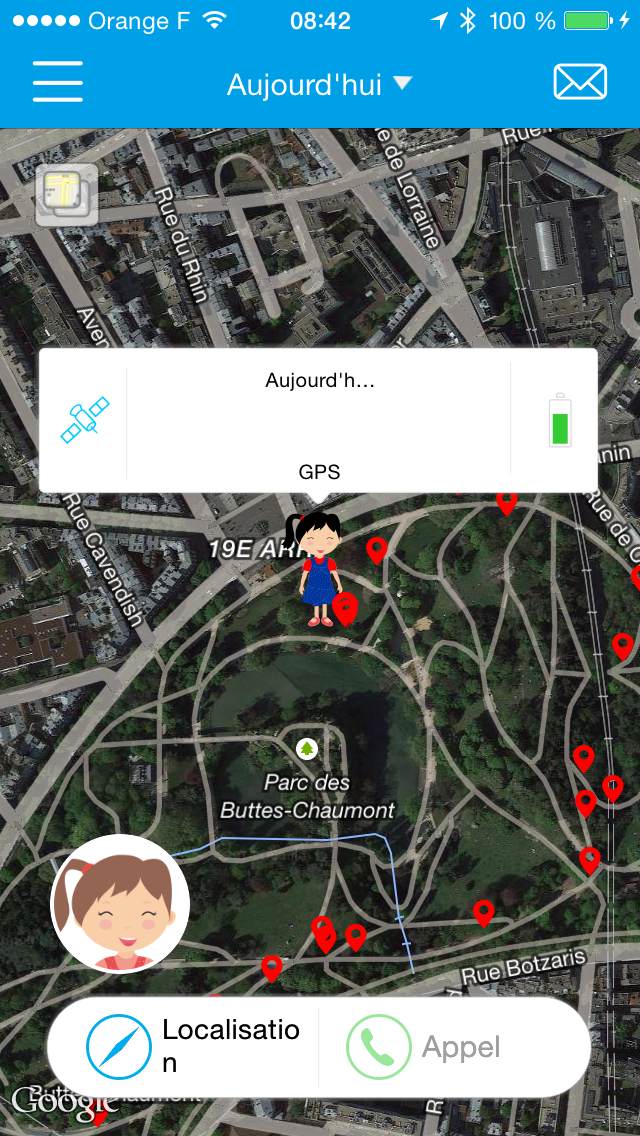Image resolution: width=640 pixels, height=1136 pixels.
Task: Open the hamburger menu
Action: [58, 81]
